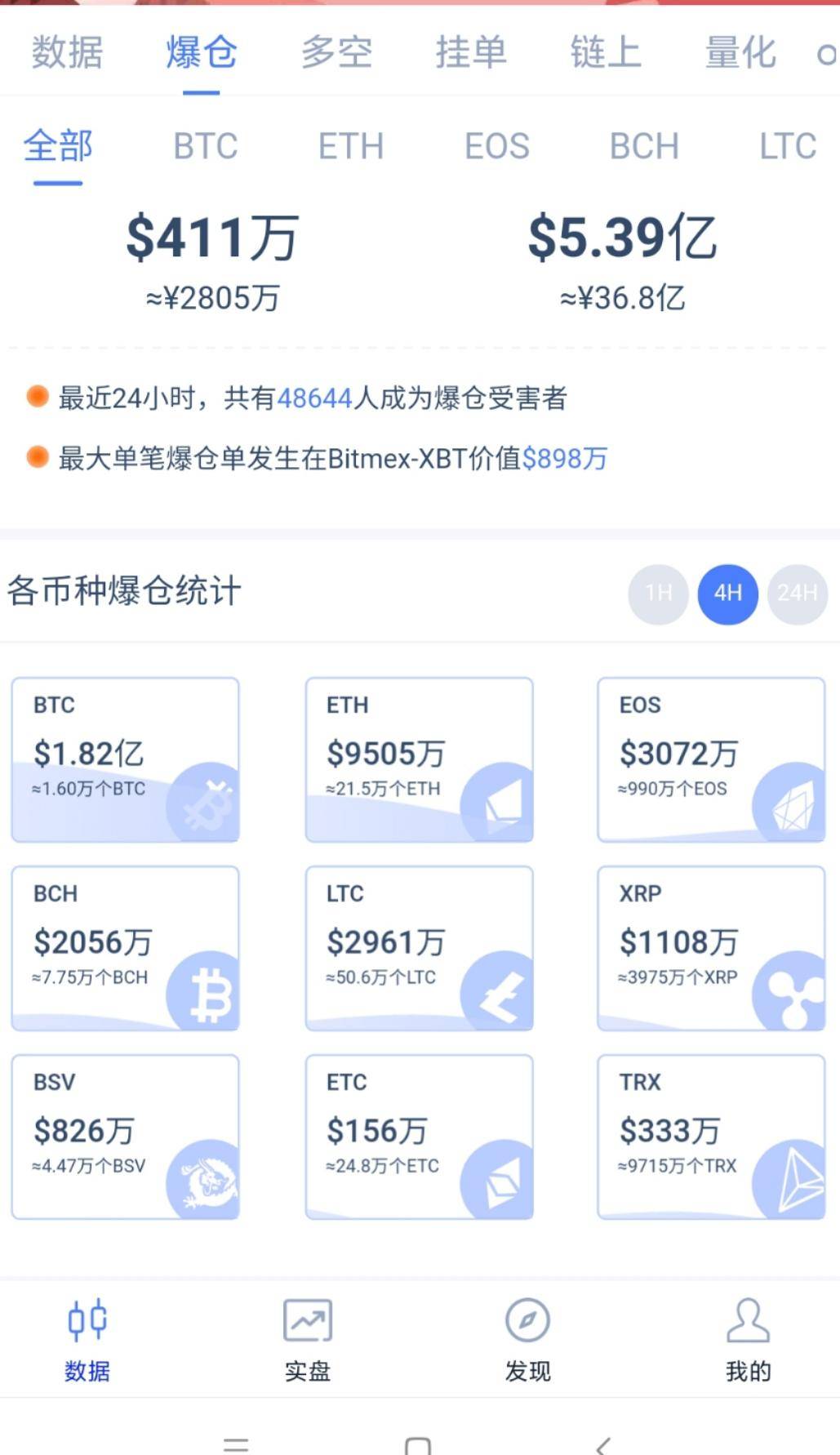Switch to the 链上 tab
Image resolution: width=840 pixels, height=1455 pixels.
coord(606,53)
